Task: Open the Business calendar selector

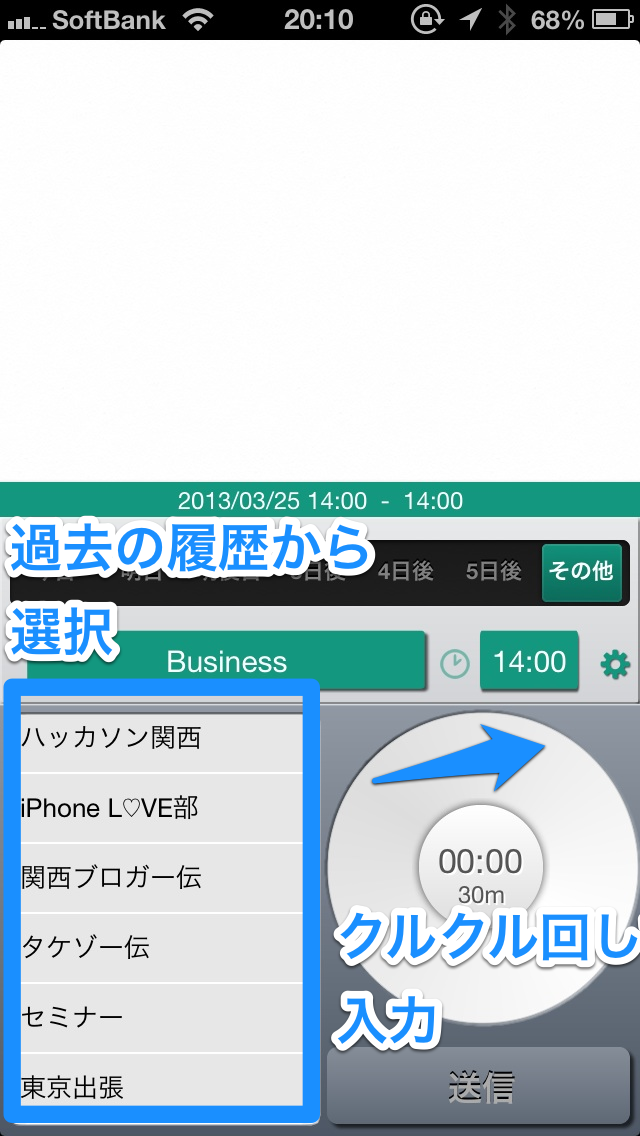Action: 226,661
